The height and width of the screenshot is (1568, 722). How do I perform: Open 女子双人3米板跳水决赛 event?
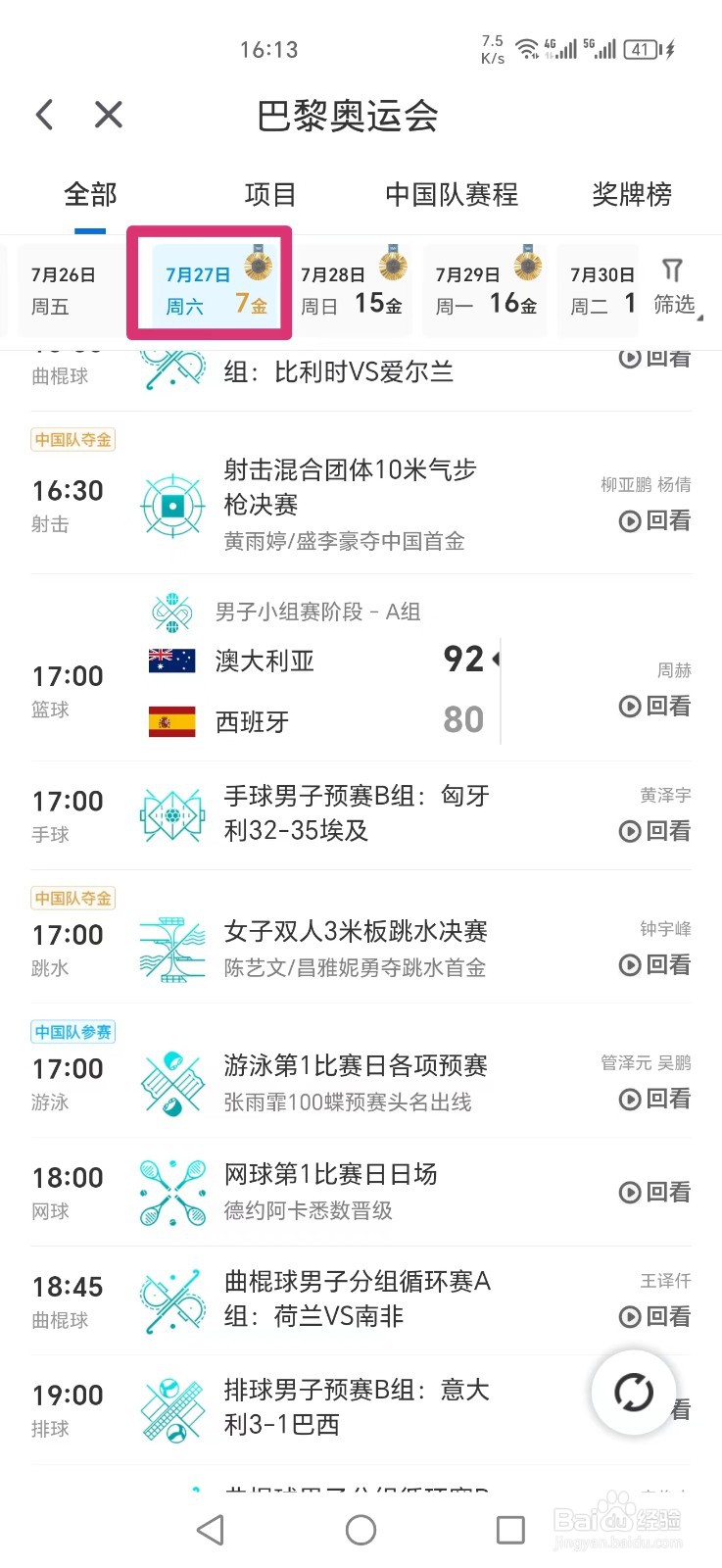click(355, 947)
